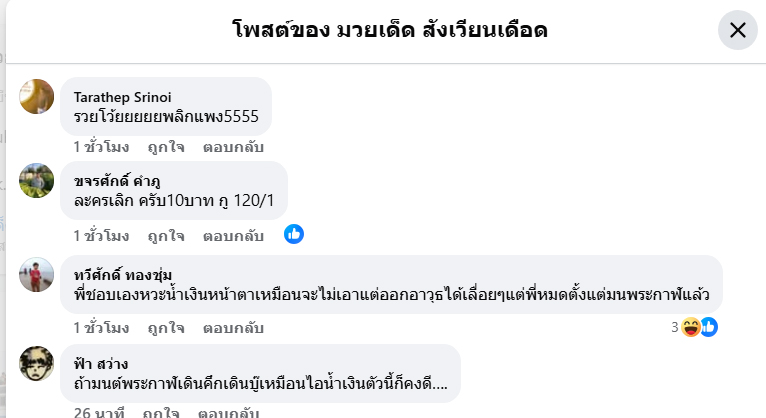The width and height of the screenshot is (766, 418).
Task: Reply to ขจรศักดิ์ คำภู's comment
Action: tap(233, 237)
